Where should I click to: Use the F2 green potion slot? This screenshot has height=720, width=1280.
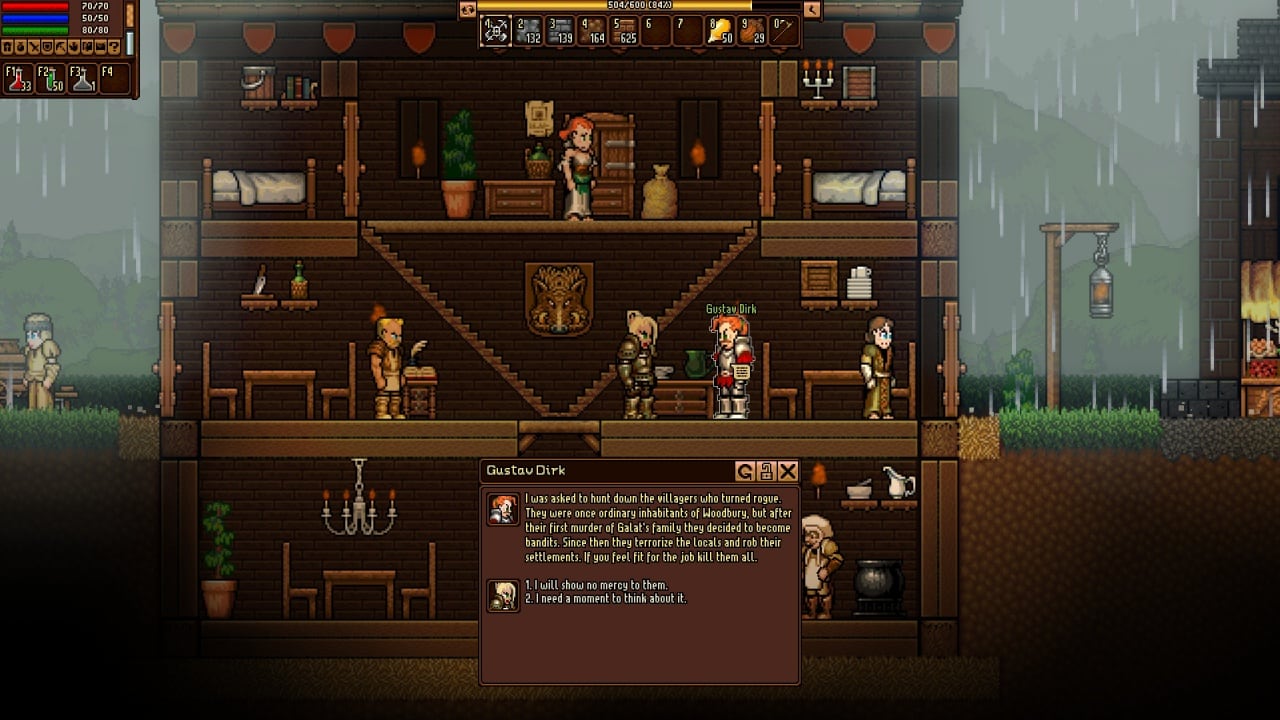click(50, 79)
